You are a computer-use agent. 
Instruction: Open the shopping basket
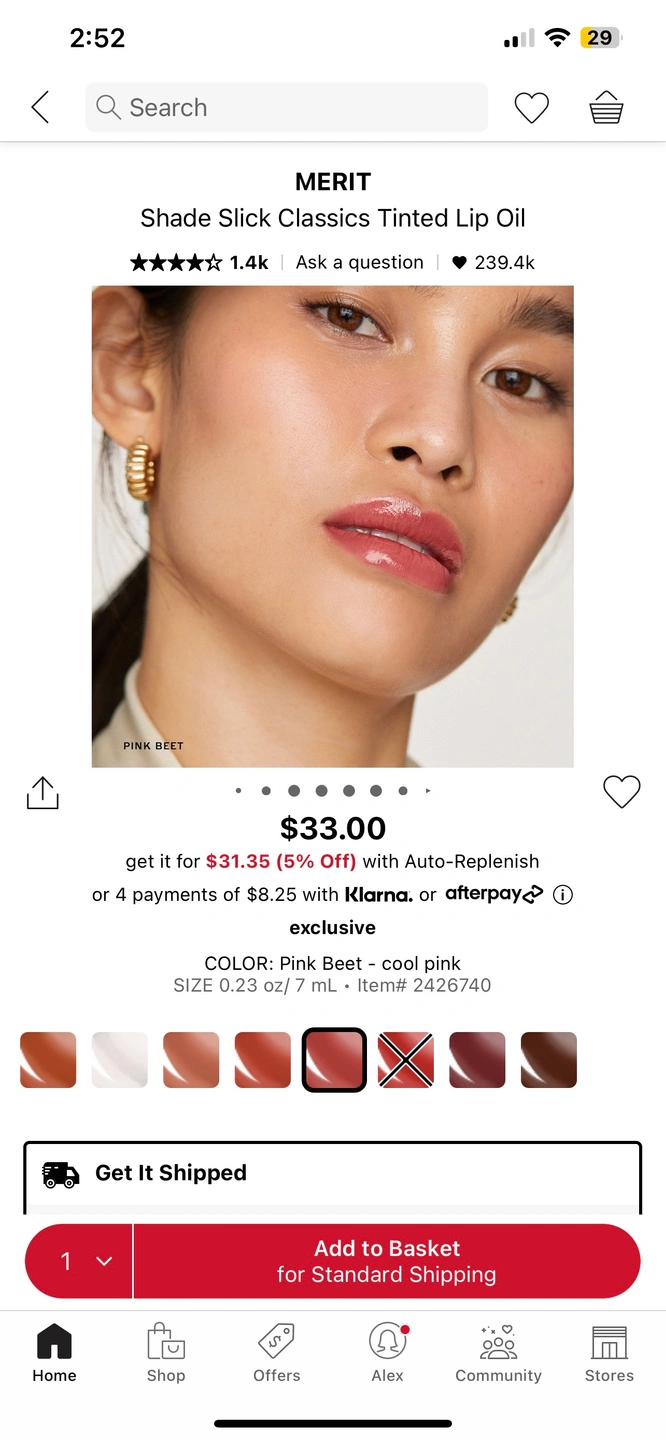(x=606, y=107)
